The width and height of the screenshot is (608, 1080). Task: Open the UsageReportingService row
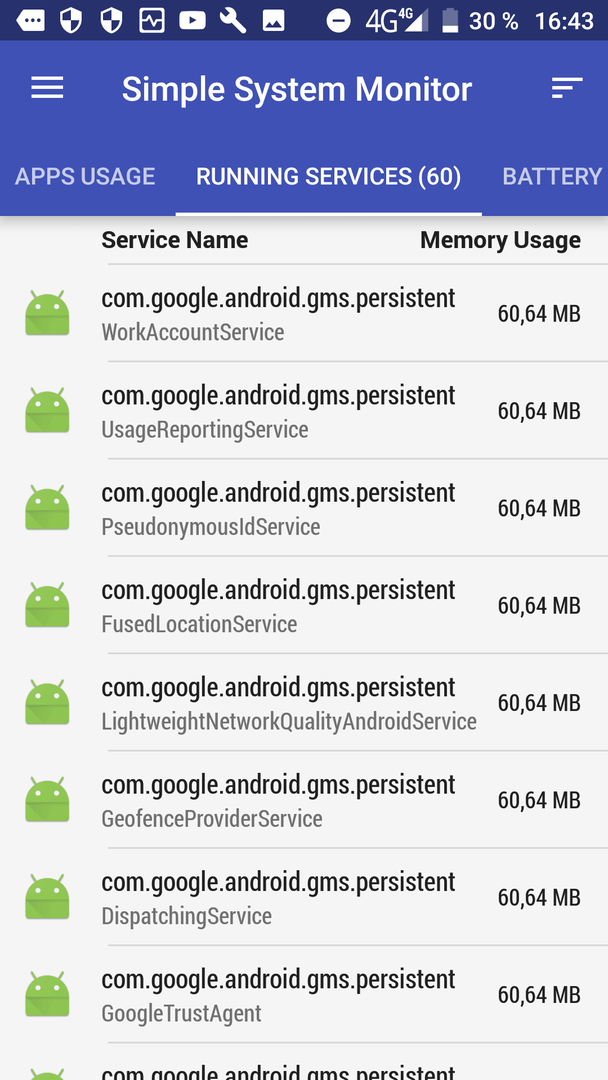pos(304,411)
